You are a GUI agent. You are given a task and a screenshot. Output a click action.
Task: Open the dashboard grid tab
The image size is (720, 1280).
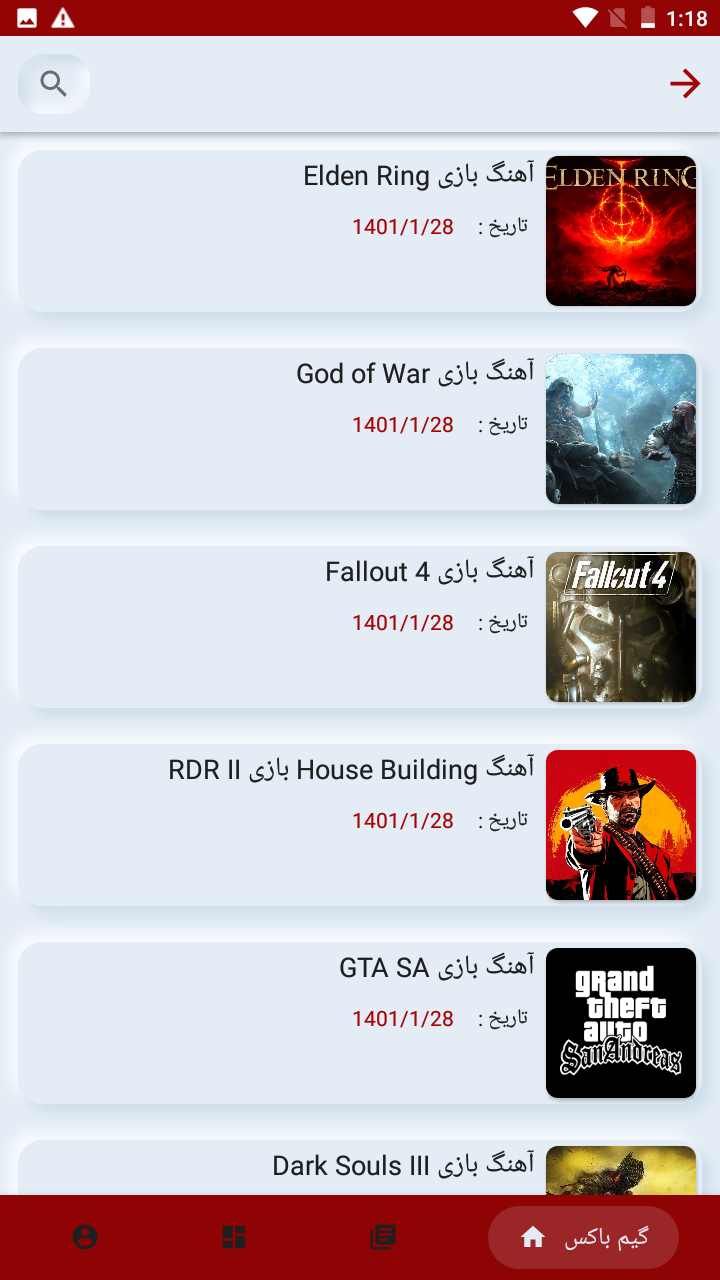coord(234,1238)
